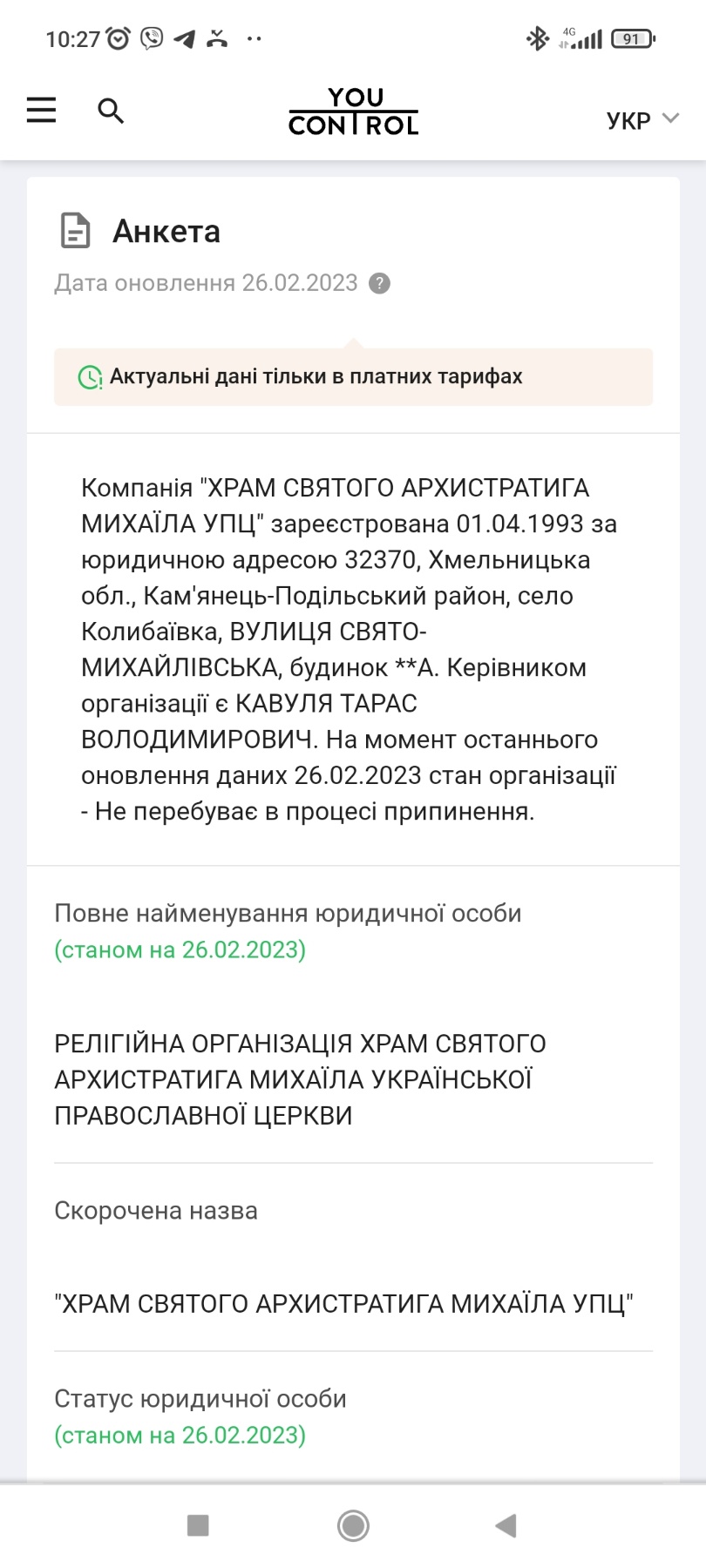706x1568 pixels.
Task: Go back using system back button
Action: pos(506,1525)
